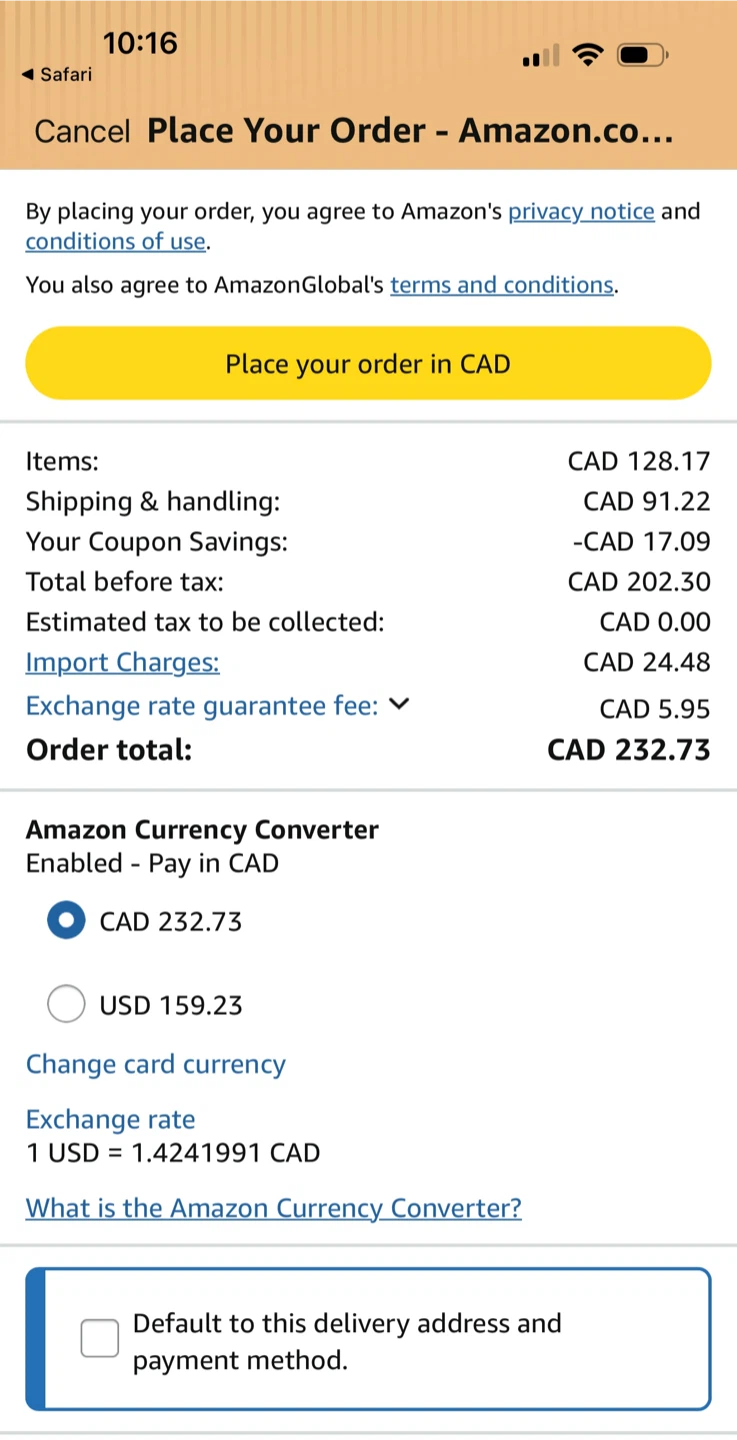The height and width of the screenshot is (1440, 737).
Task: Return to Safari via the back link
Action: 56,74
